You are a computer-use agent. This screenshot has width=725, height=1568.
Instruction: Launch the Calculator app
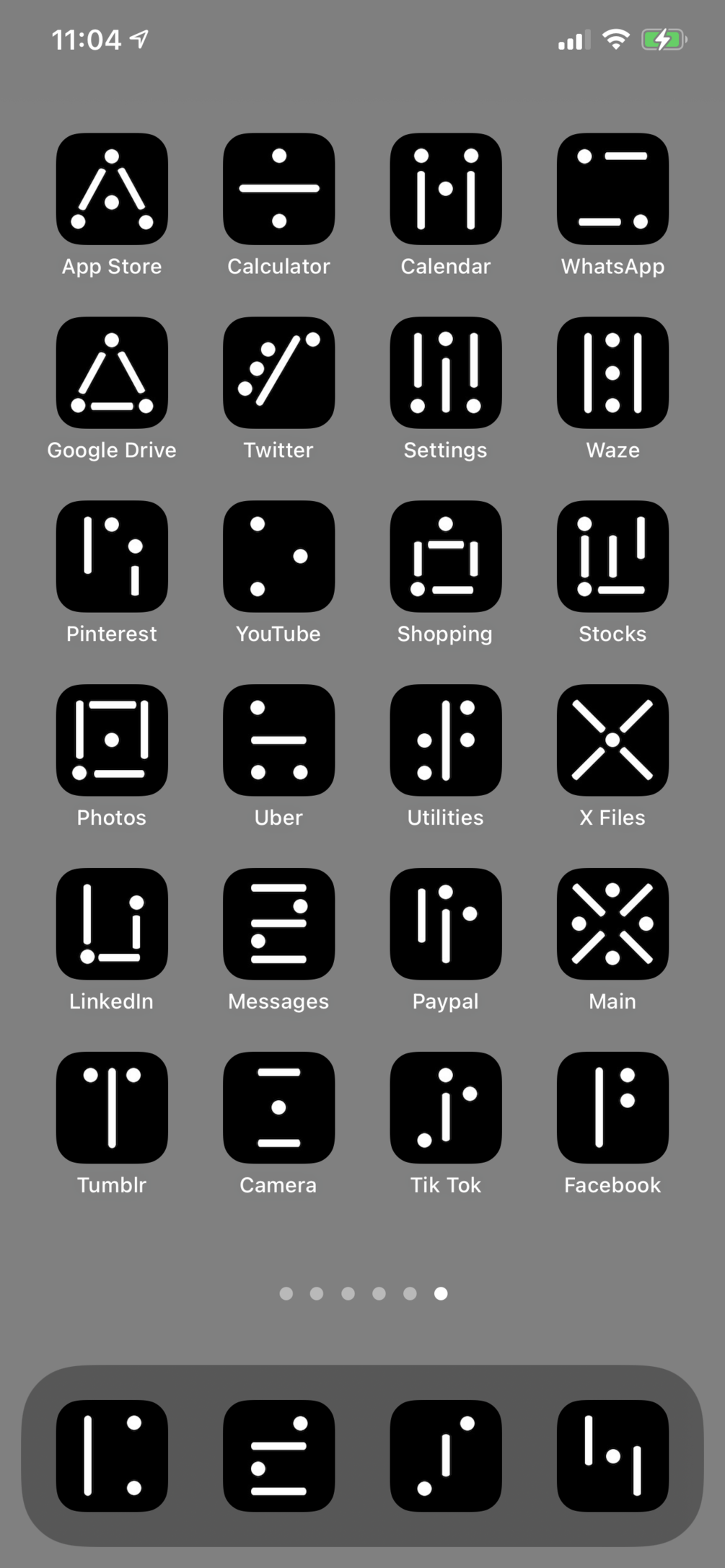point(278,189)
